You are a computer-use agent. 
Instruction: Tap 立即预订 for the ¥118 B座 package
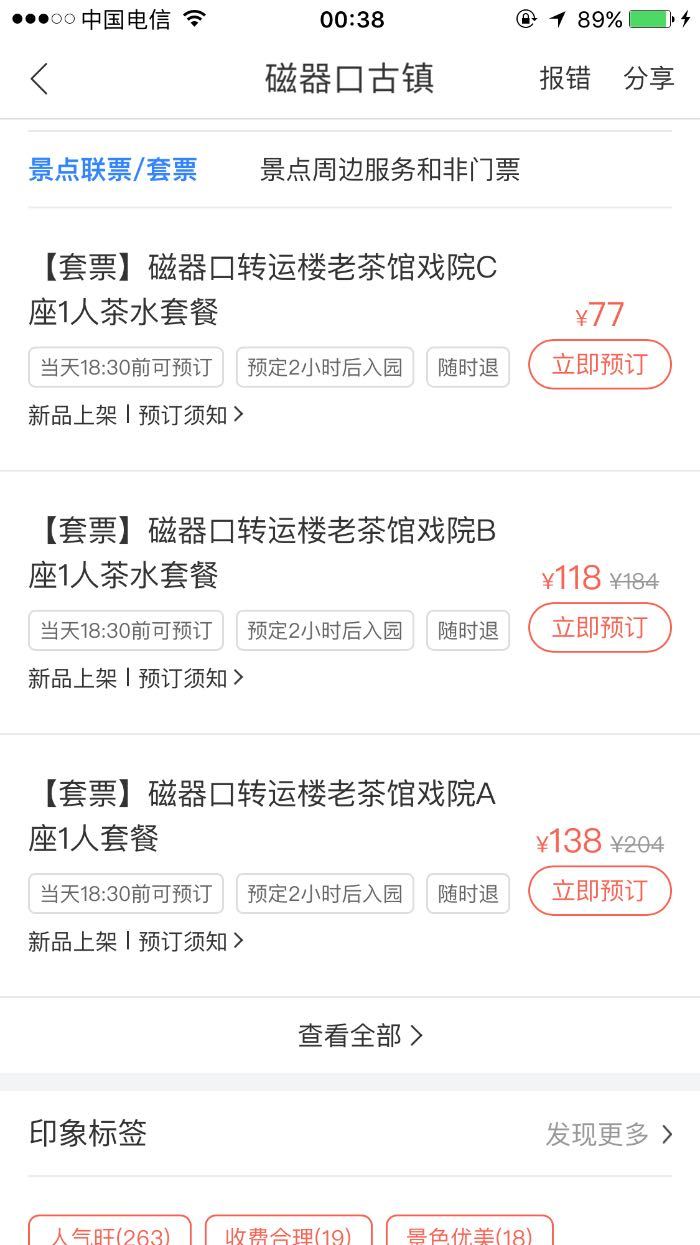point(600,627)
